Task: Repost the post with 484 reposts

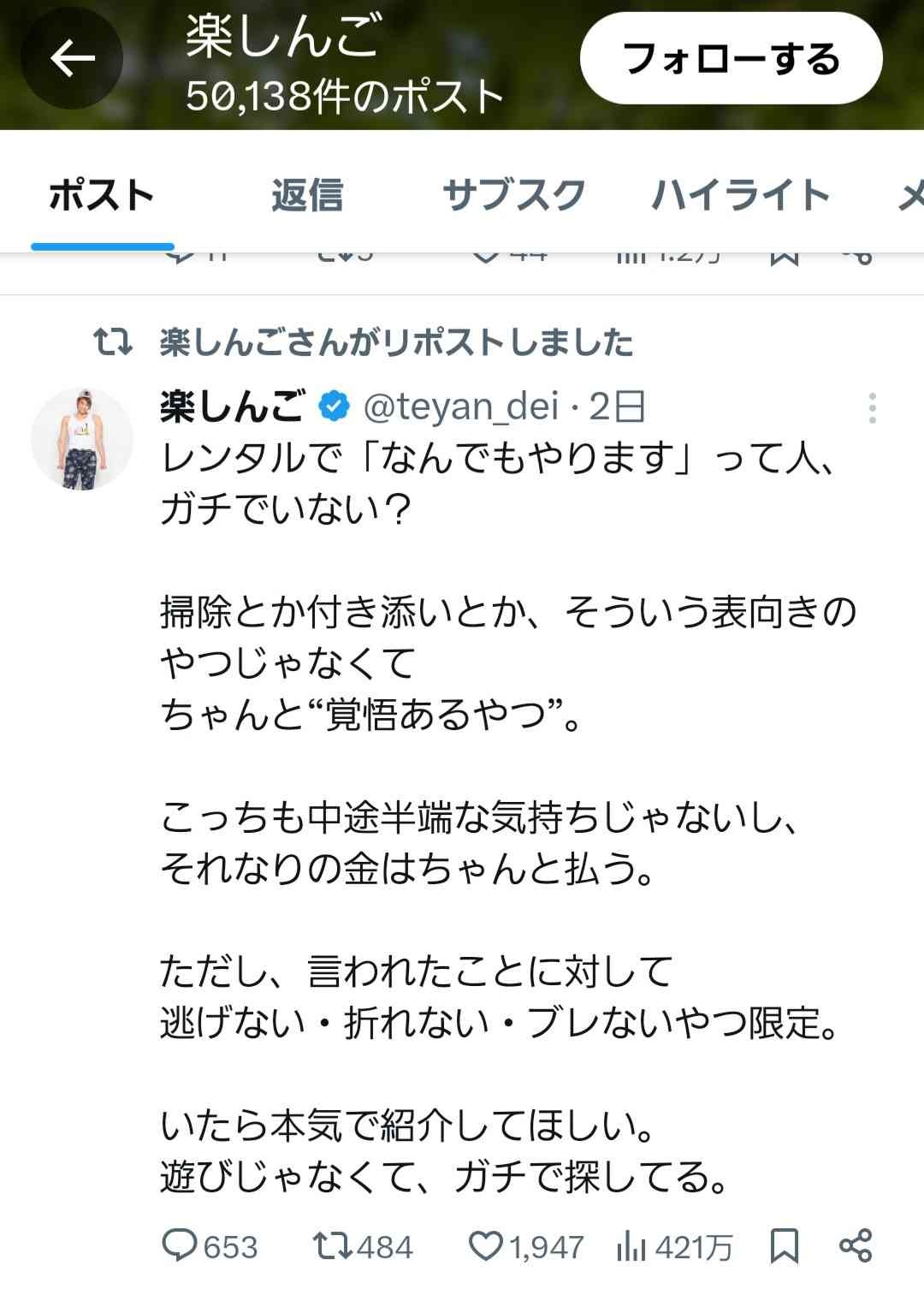Action: (331, 1245)
